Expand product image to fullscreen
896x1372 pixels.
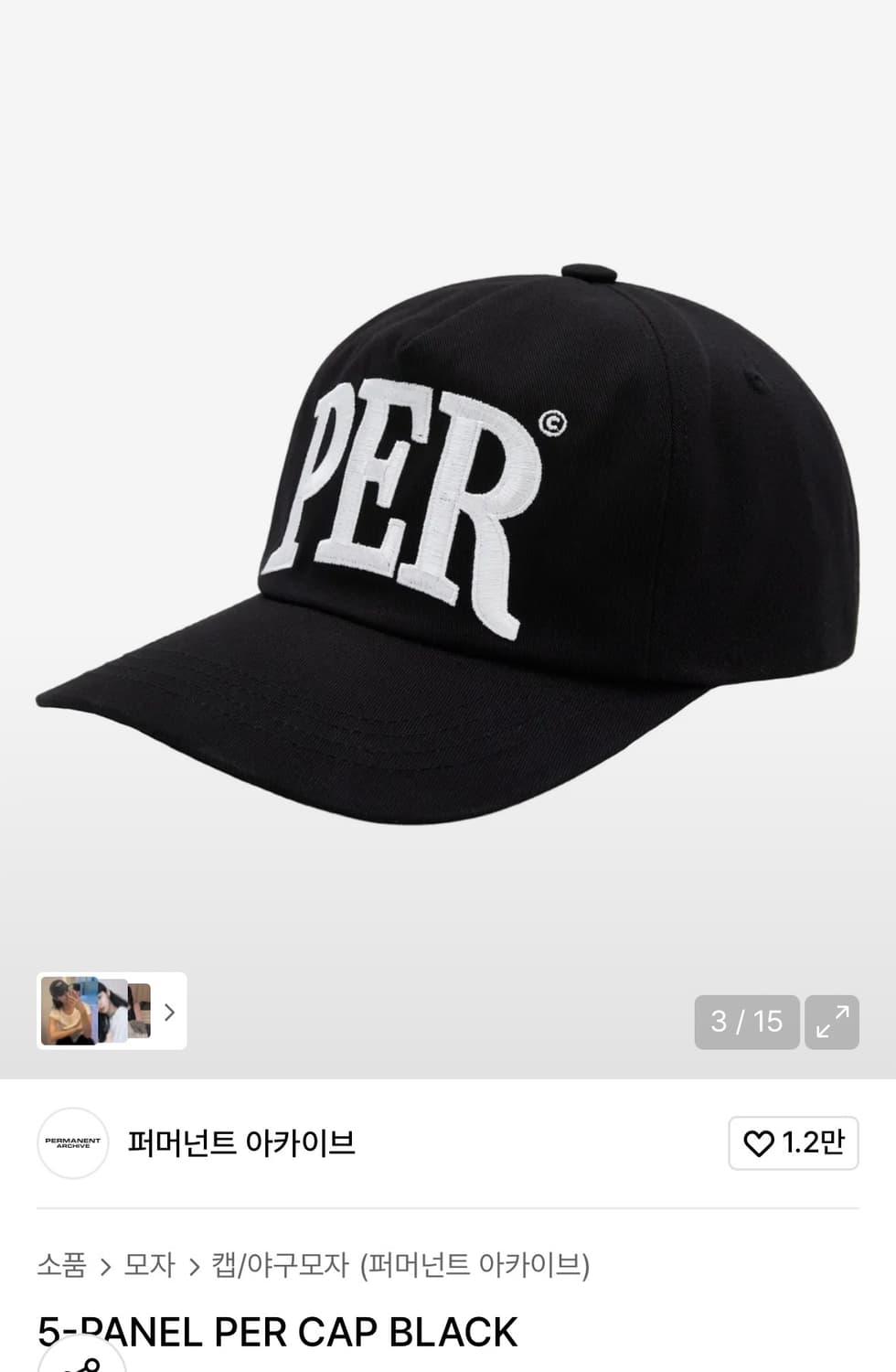click(831, 1022)
